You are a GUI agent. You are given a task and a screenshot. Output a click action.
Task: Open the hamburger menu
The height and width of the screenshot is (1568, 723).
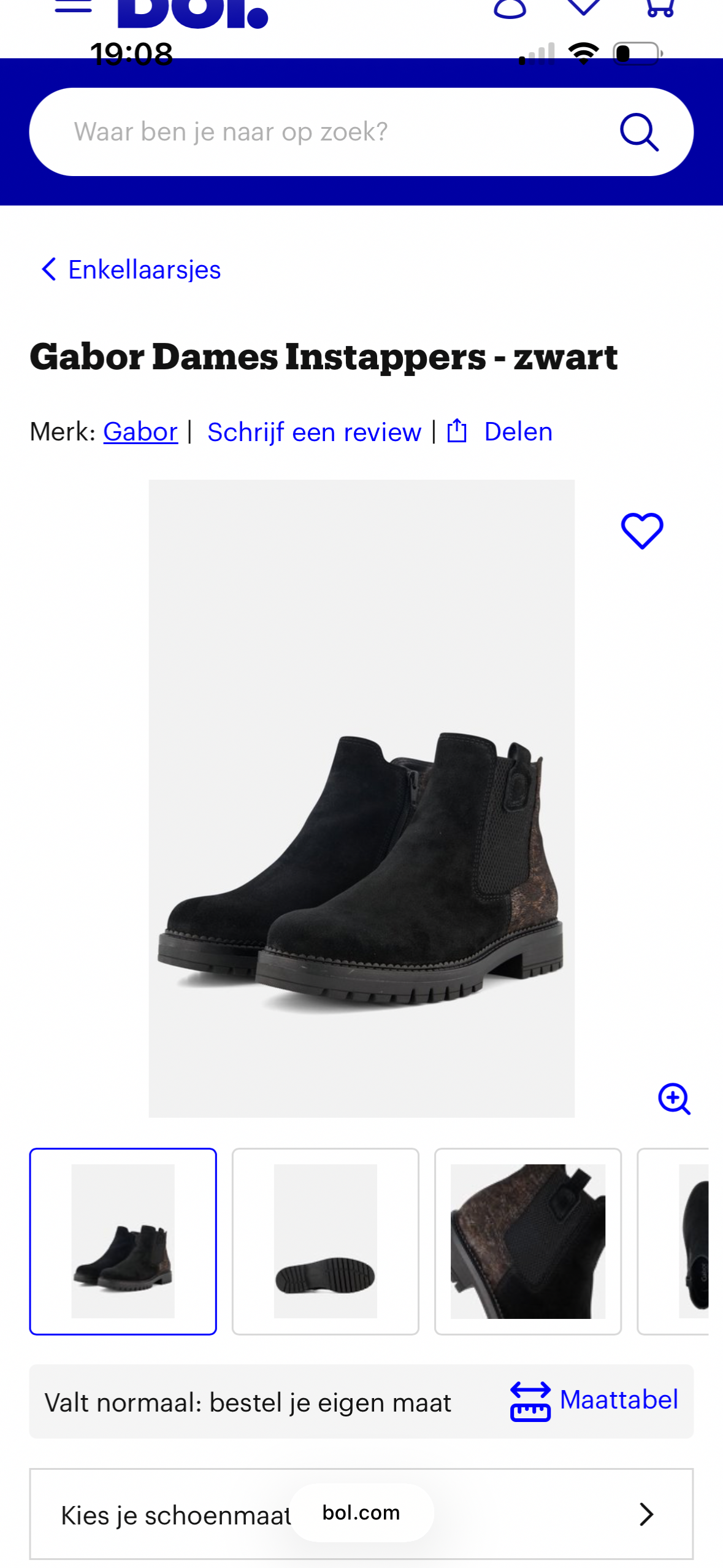pos(73,7)
